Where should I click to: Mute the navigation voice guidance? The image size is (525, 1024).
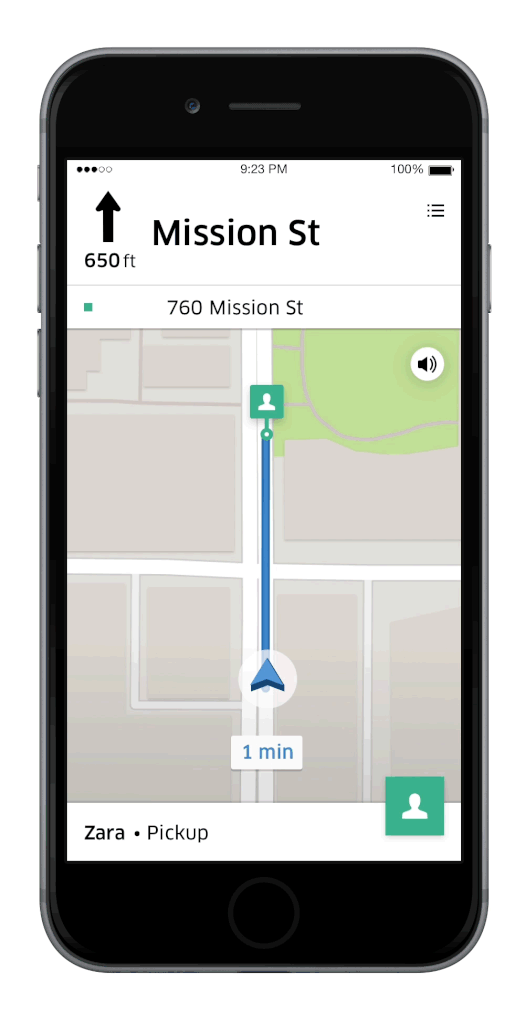[x=427, y=364]
